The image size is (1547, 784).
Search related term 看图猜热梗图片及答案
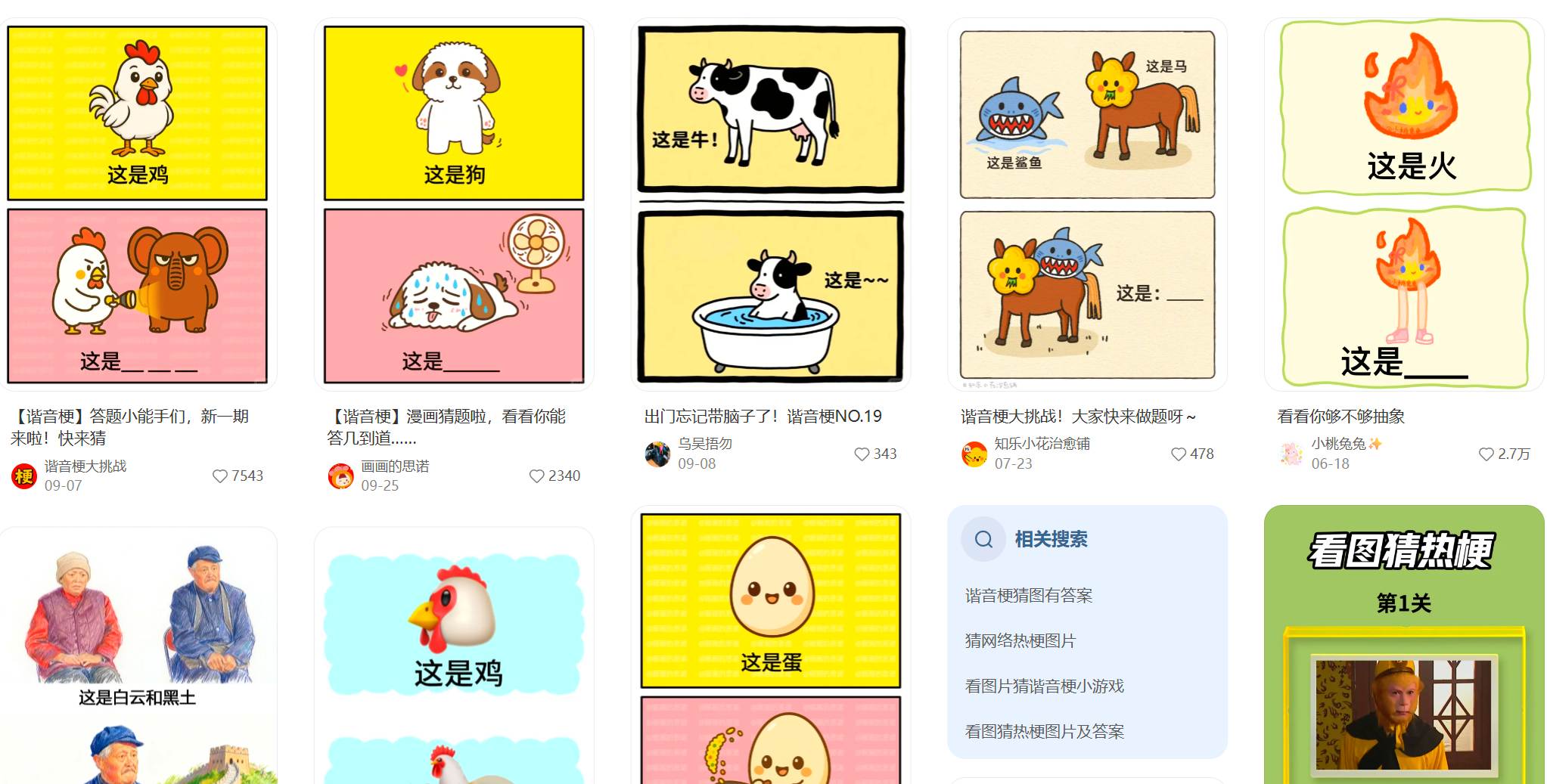coord(1045,732)
